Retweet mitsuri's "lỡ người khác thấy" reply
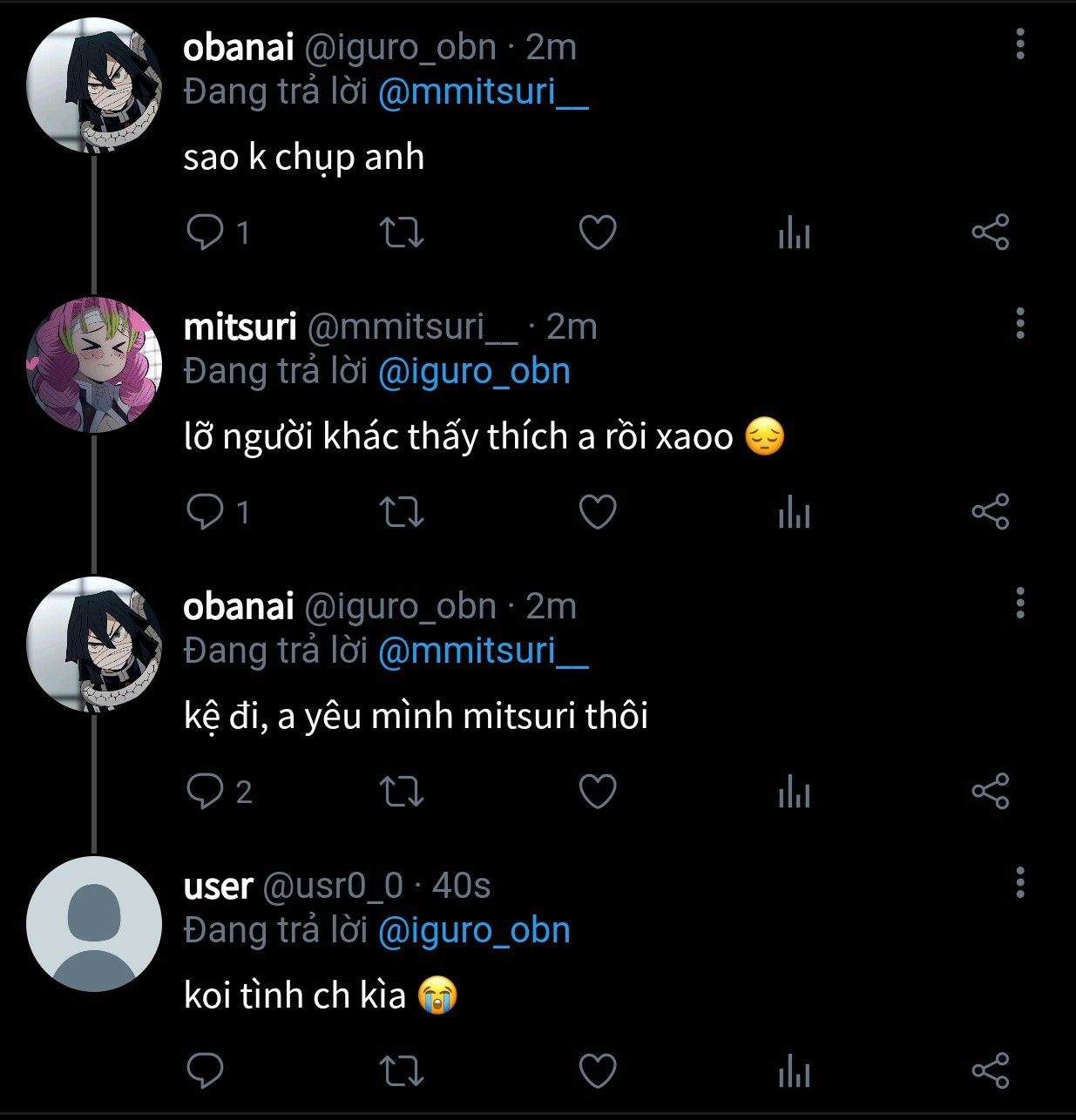Image resolution: width=1076 pixels, height=1120 pixels. pos(402,512)
